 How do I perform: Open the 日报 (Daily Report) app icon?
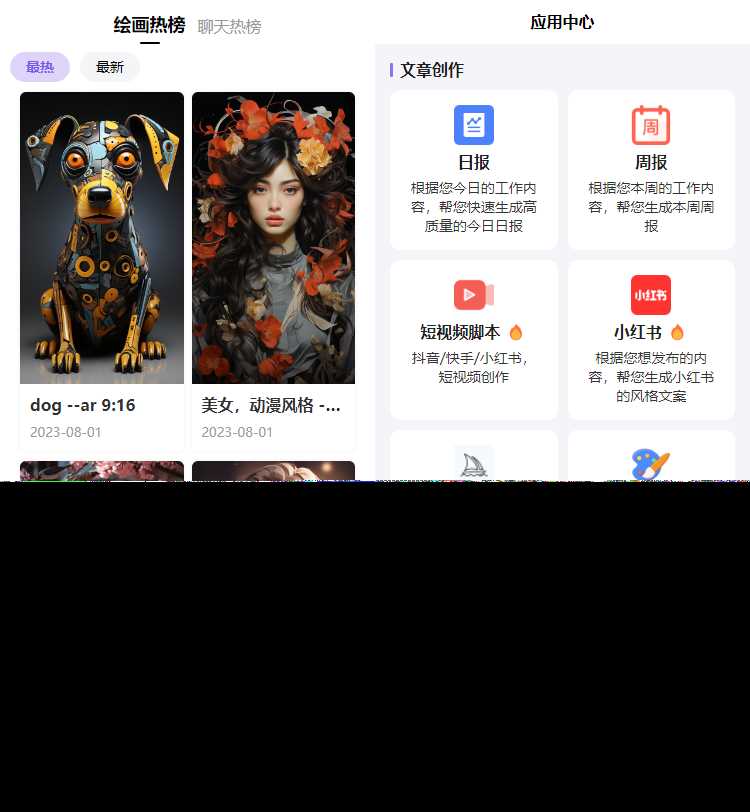(473, 125)
